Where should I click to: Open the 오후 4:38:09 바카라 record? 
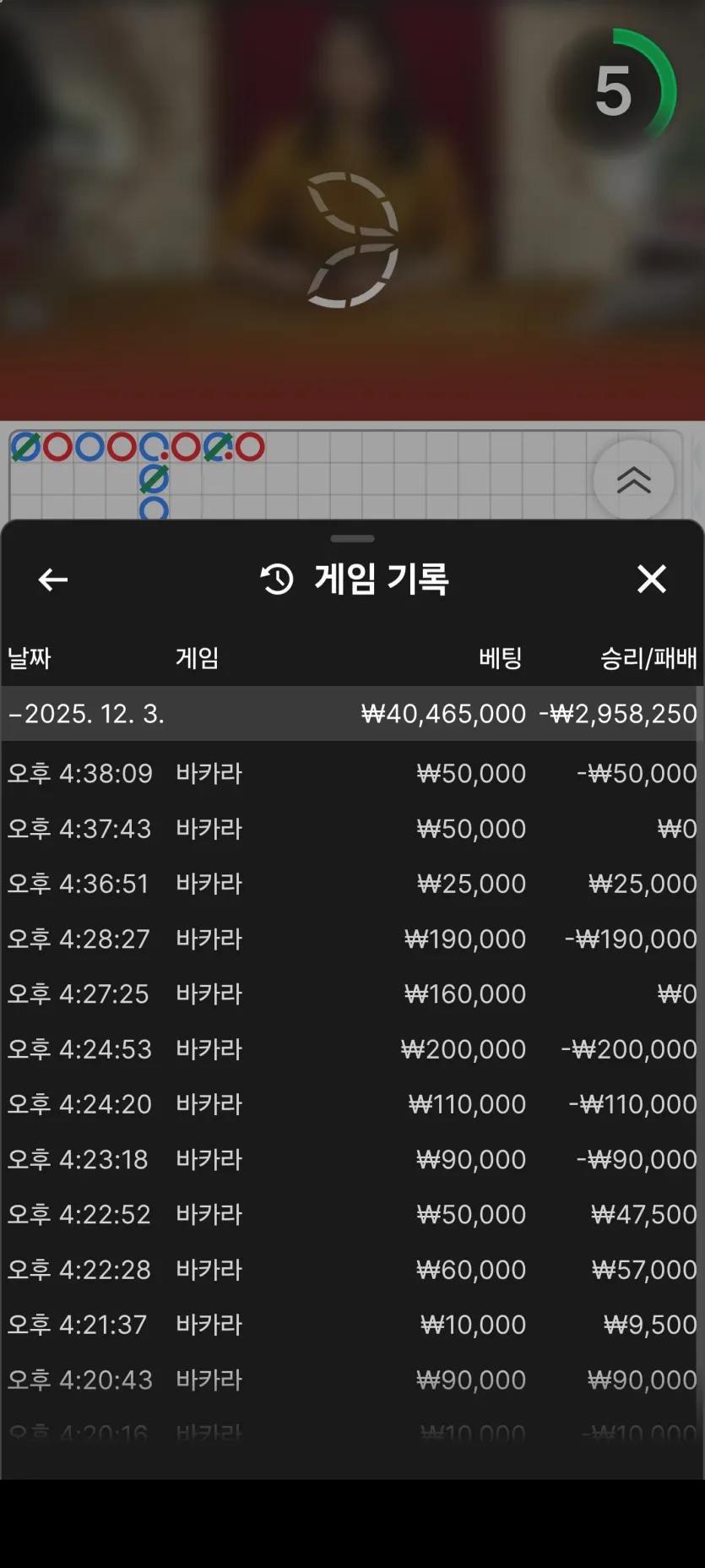pyautogui.click(x=352, y=773)
